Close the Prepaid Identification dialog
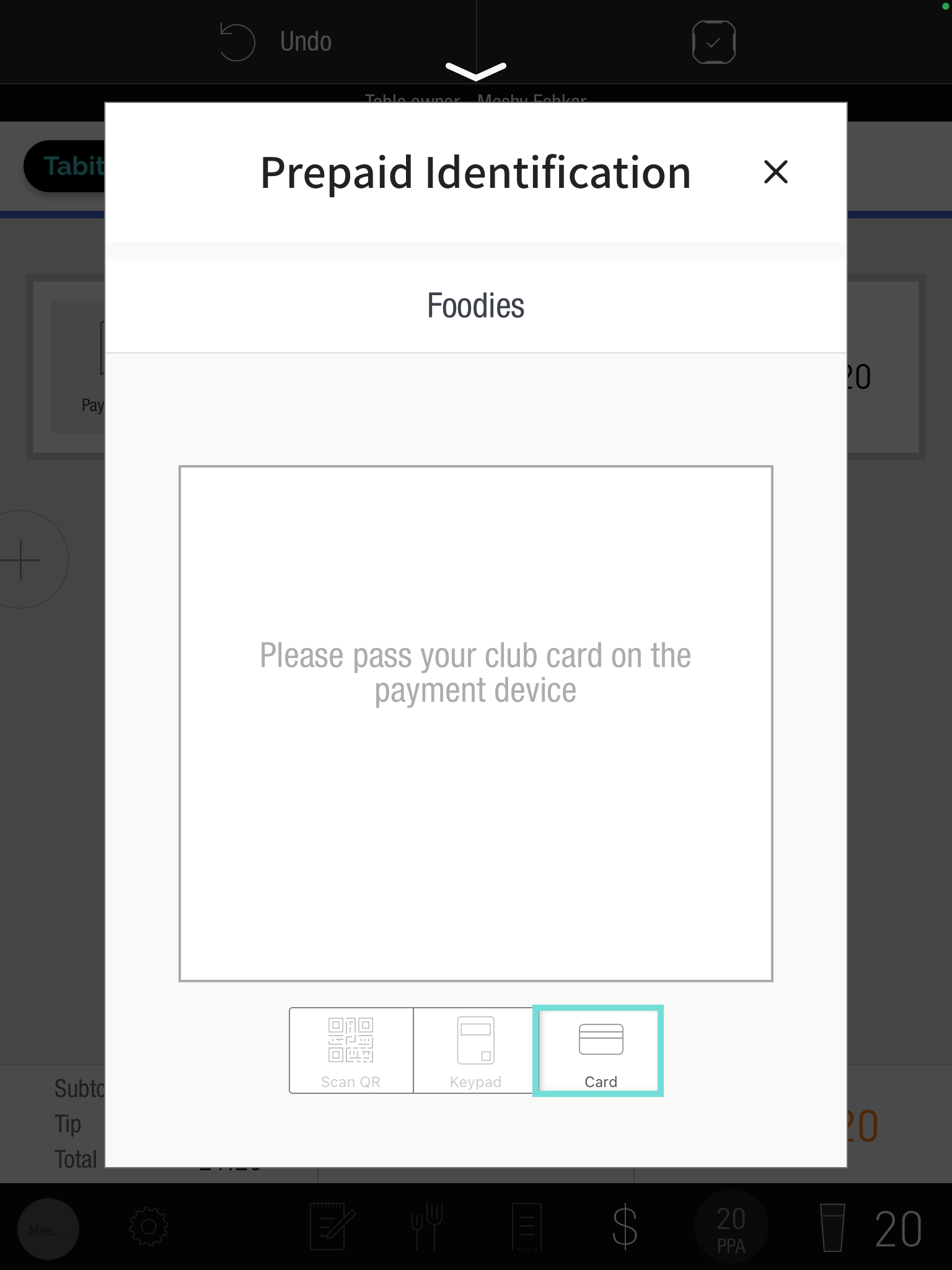The width and height of the screenshot is (952, 1270). tap(775, 172)
